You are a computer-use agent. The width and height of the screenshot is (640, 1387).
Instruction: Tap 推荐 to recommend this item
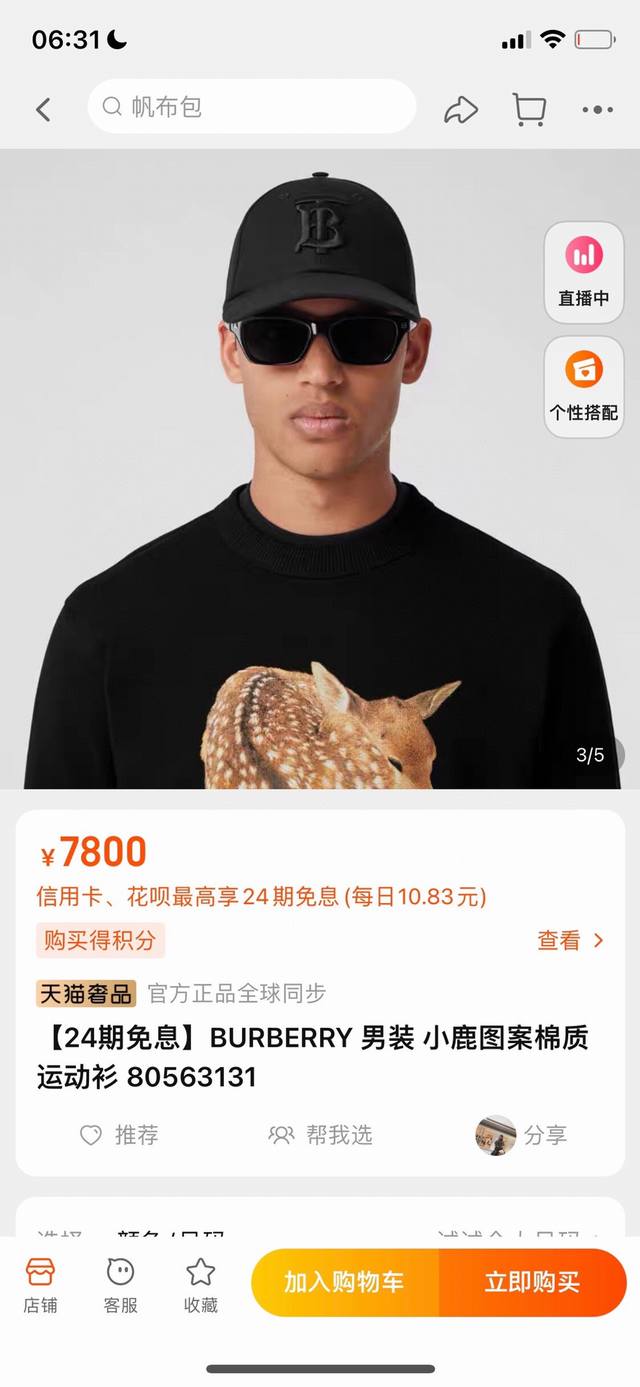(119, 1135)
